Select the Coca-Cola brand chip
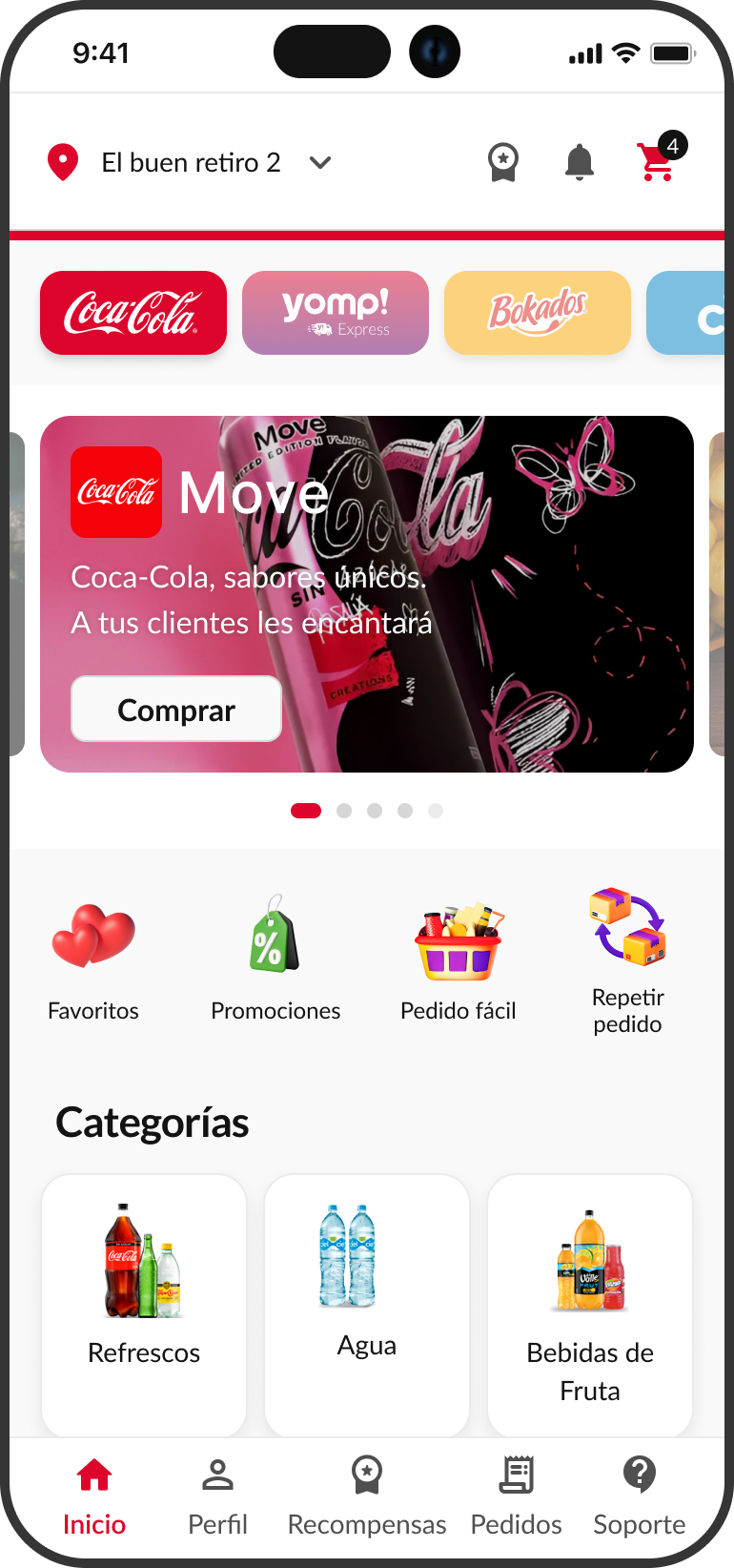The height and width of the screenshot is (1568, 734). (x=133, y=313)
